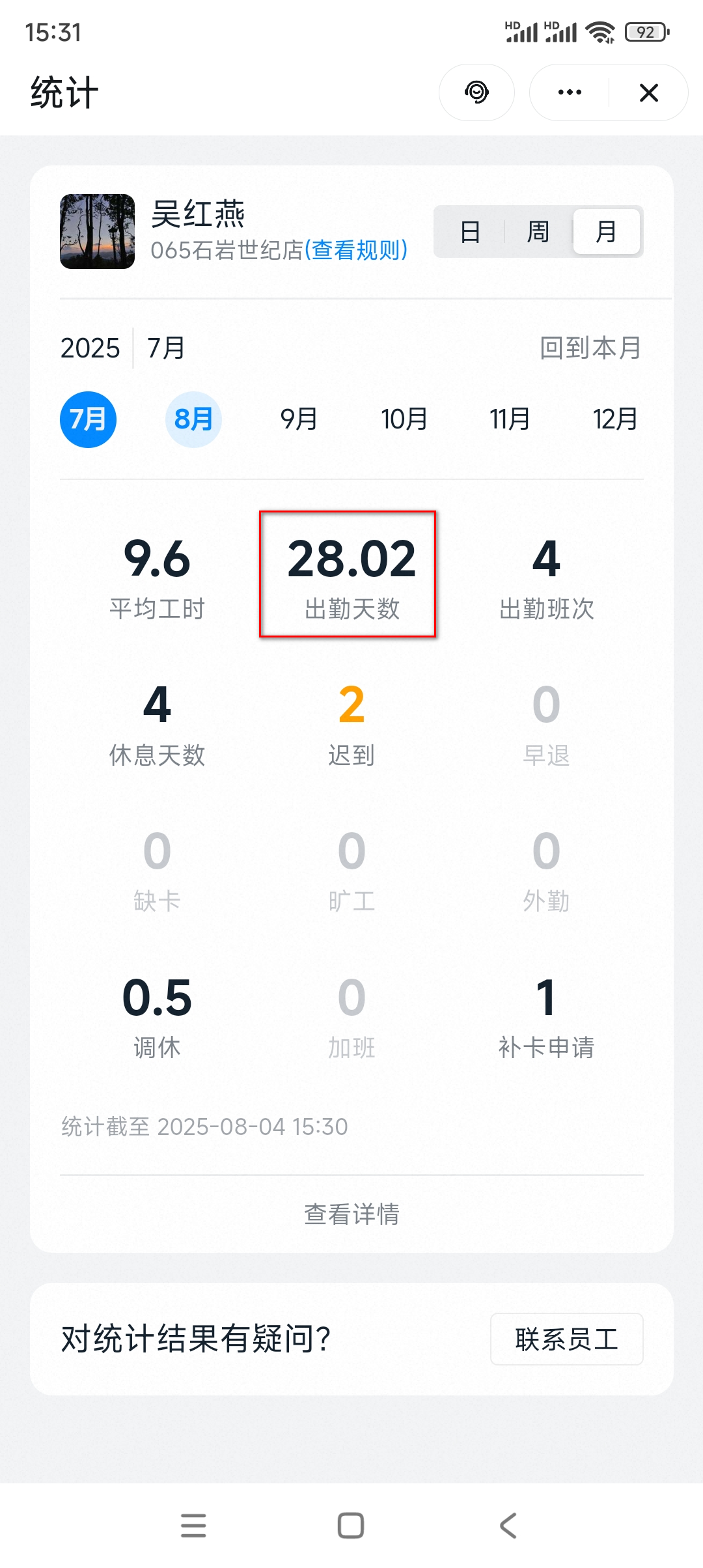Screen dimensions: 703x1568
Task: Select 9月 in the month row
Action: click(299, 419)
